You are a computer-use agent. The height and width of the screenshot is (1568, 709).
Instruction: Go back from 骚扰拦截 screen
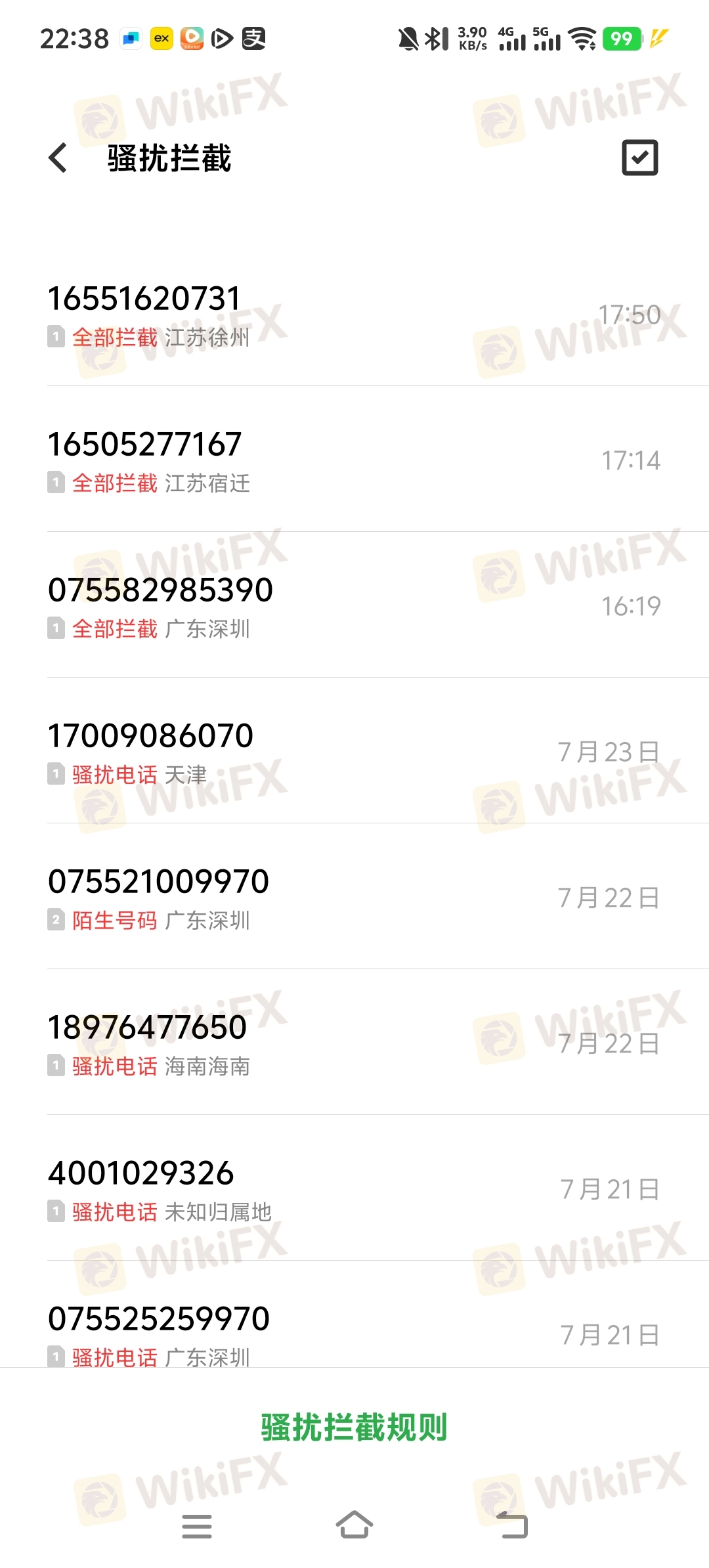58,158
